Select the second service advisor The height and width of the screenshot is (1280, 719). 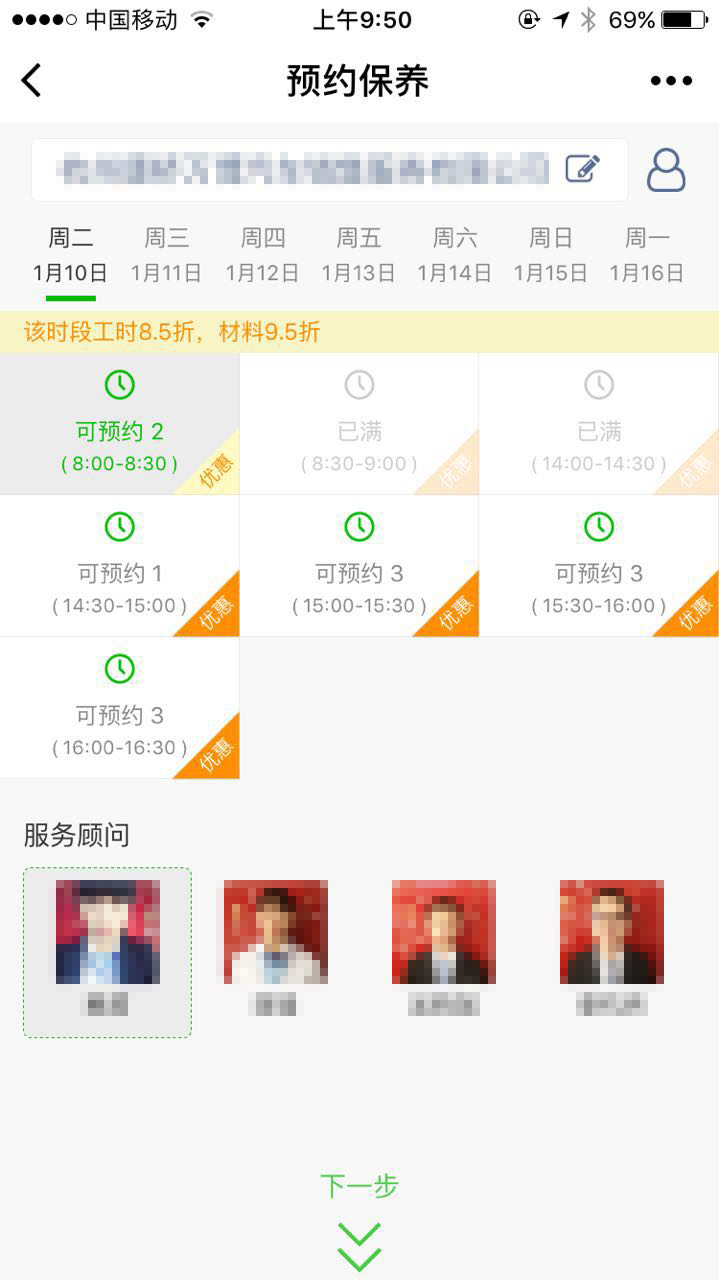(x=276, y=950)
